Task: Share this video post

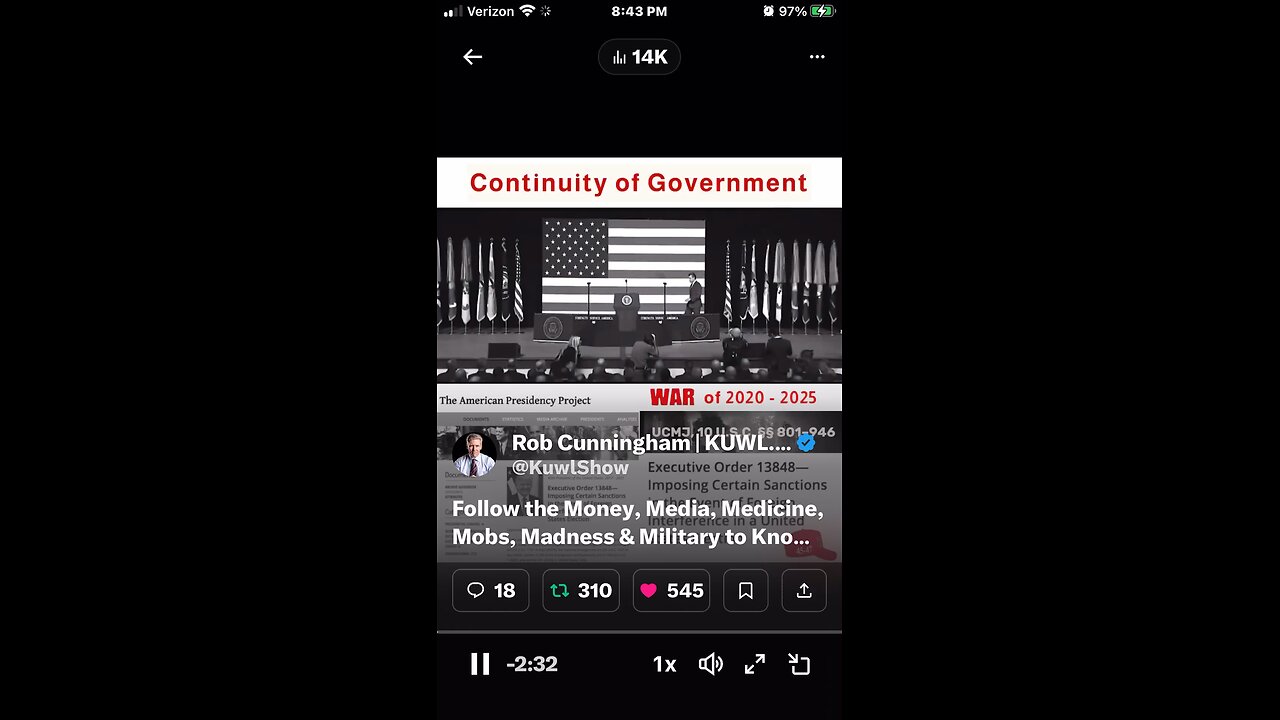Action: point(803,591)
